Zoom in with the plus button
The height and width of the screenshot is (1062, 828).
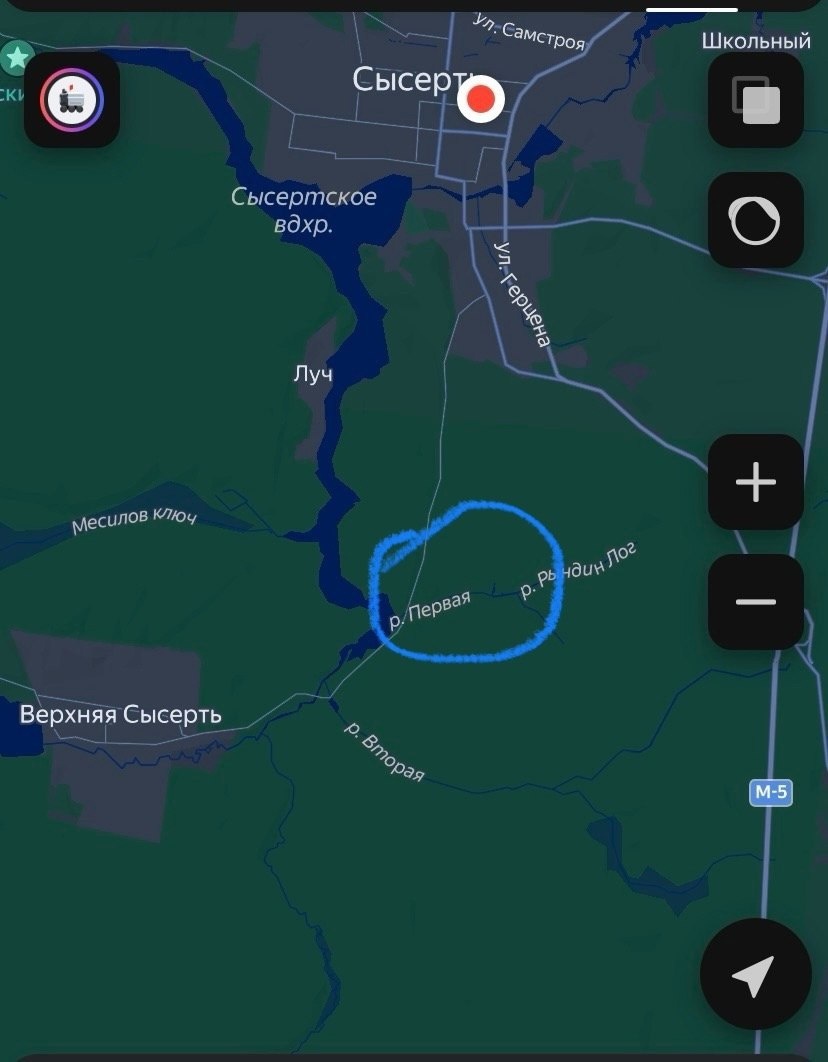(755, 482)
